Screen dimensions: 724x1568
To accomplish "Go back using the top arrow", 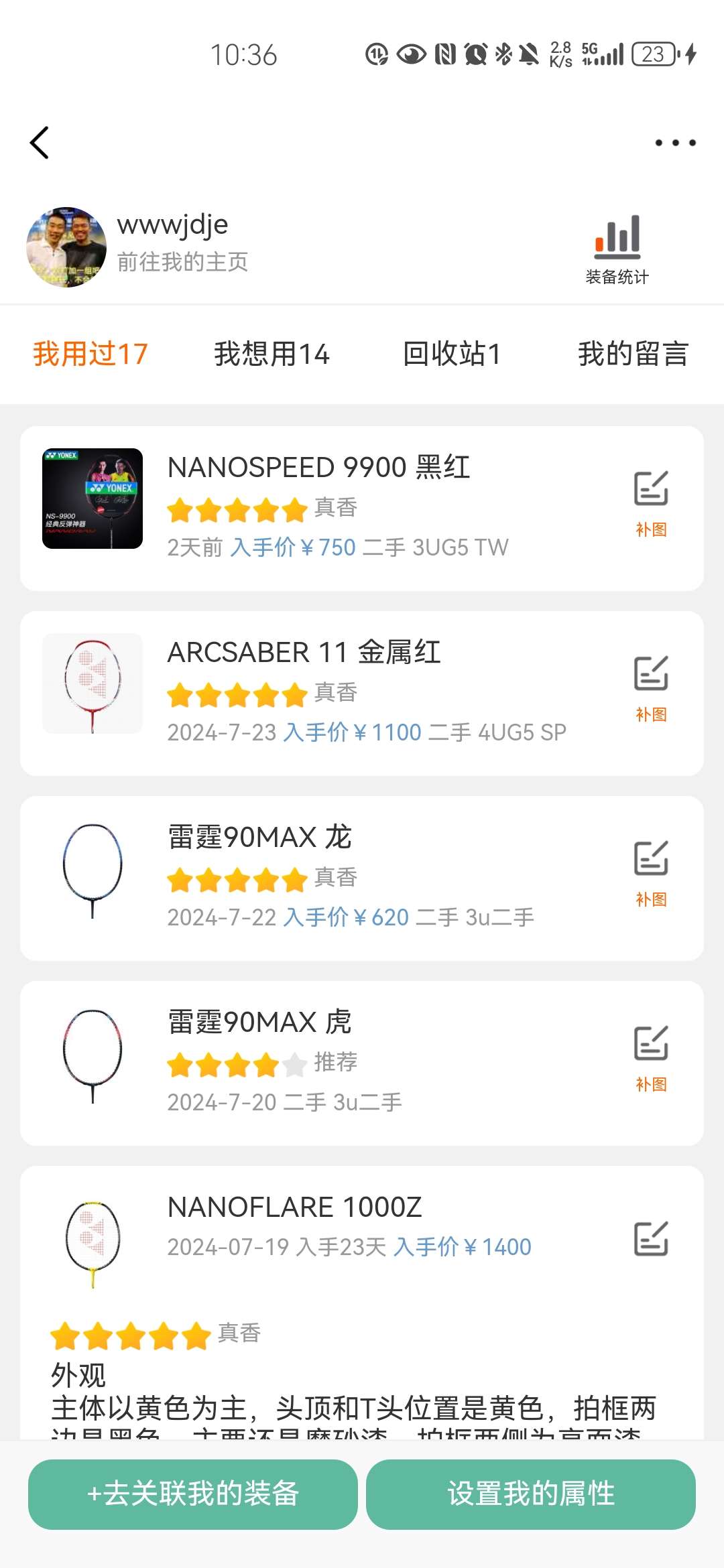I will pos(40,143).
